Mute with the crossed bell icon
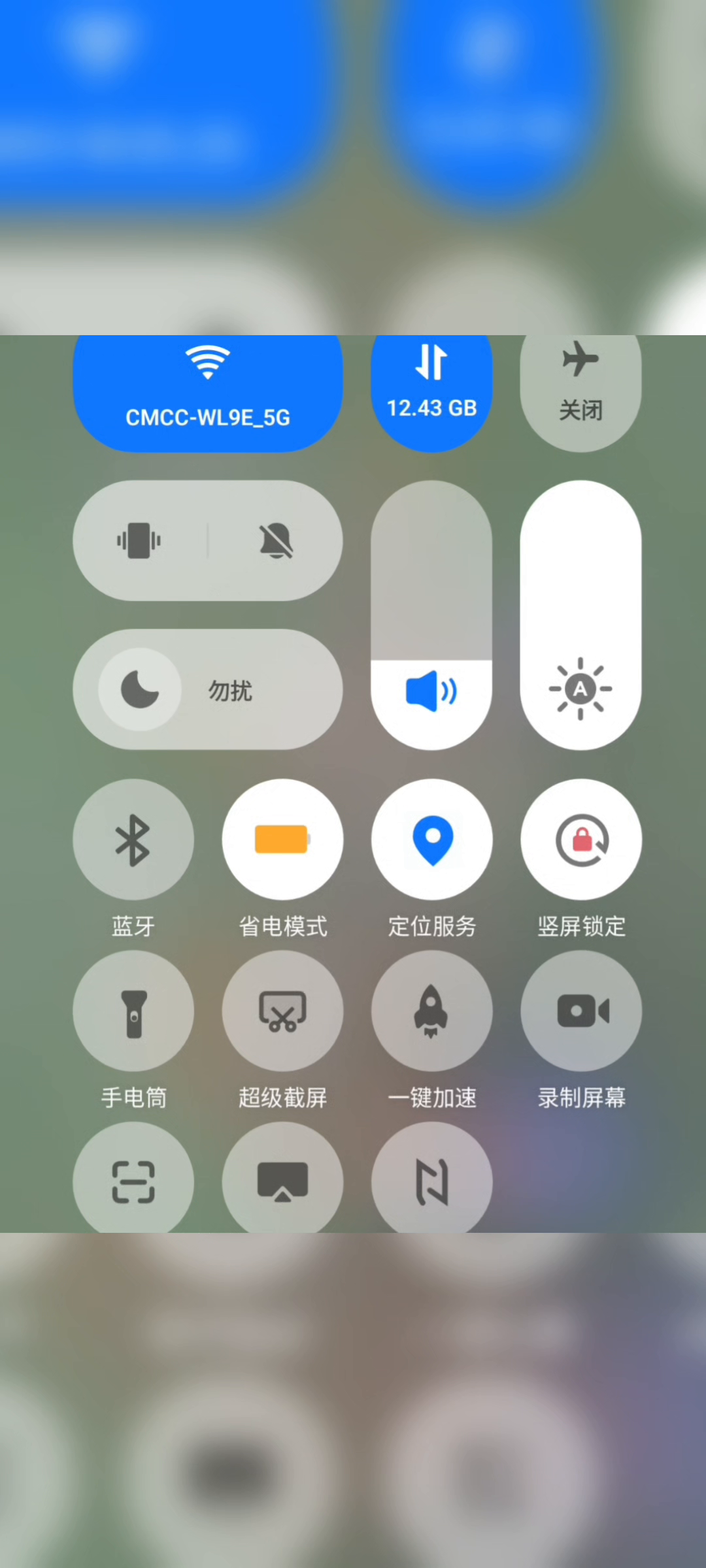Screen dimensions: 706x1568 (x=276, y=541)
